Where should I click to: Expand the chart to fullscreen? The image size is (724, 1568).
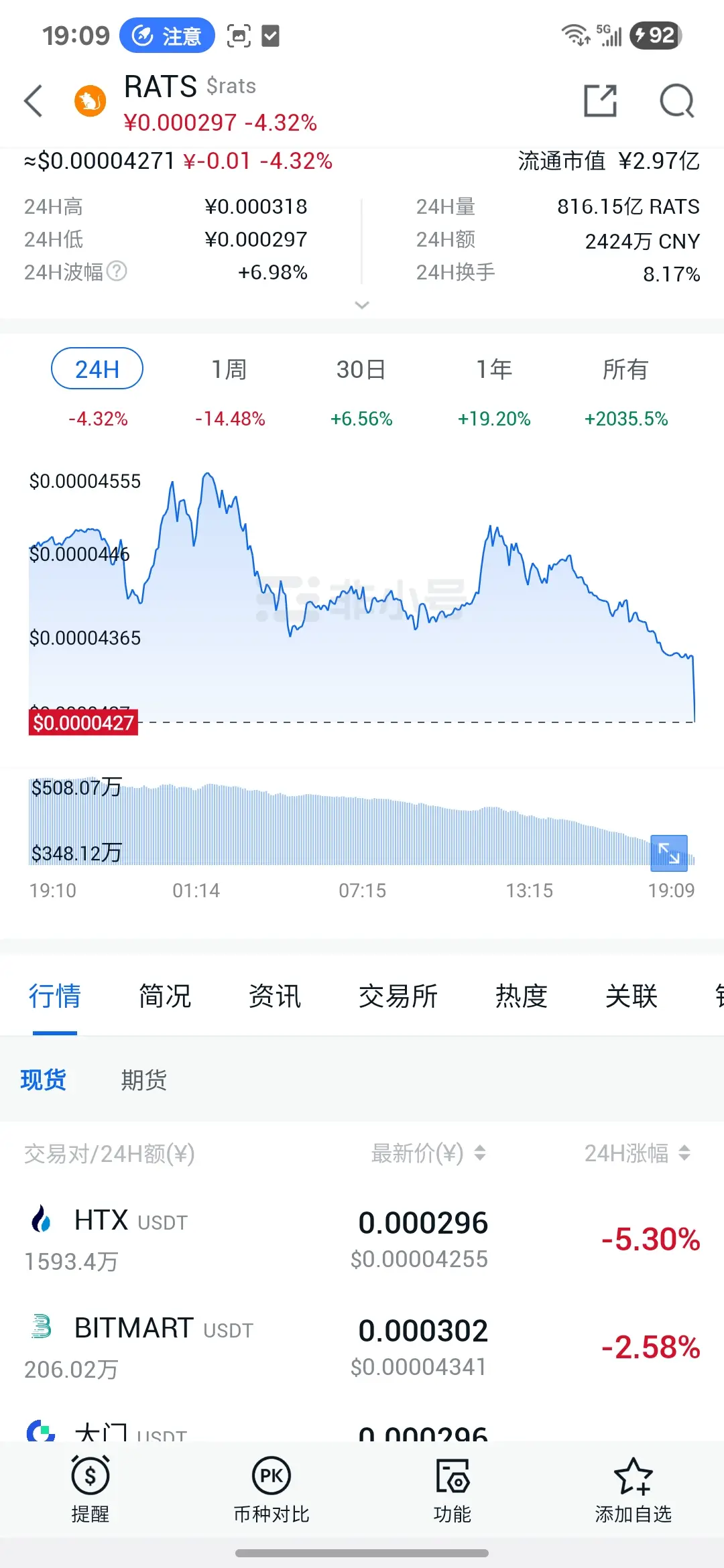(669, 853)
